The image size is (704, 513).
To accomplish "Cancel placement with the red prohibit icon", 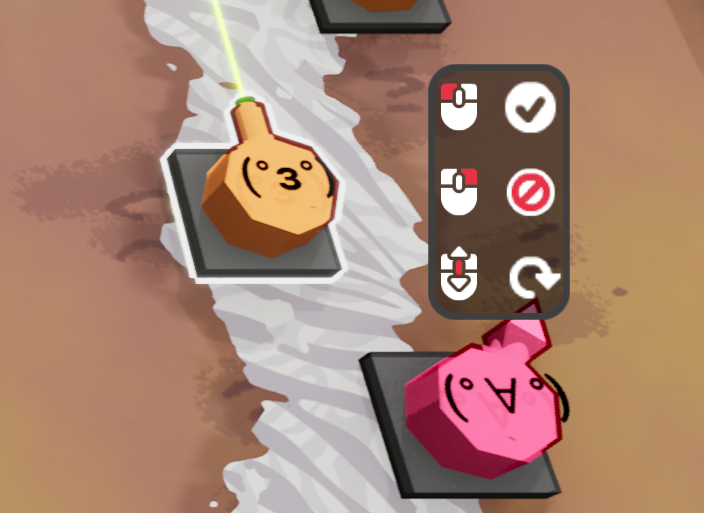I will 530,192.
